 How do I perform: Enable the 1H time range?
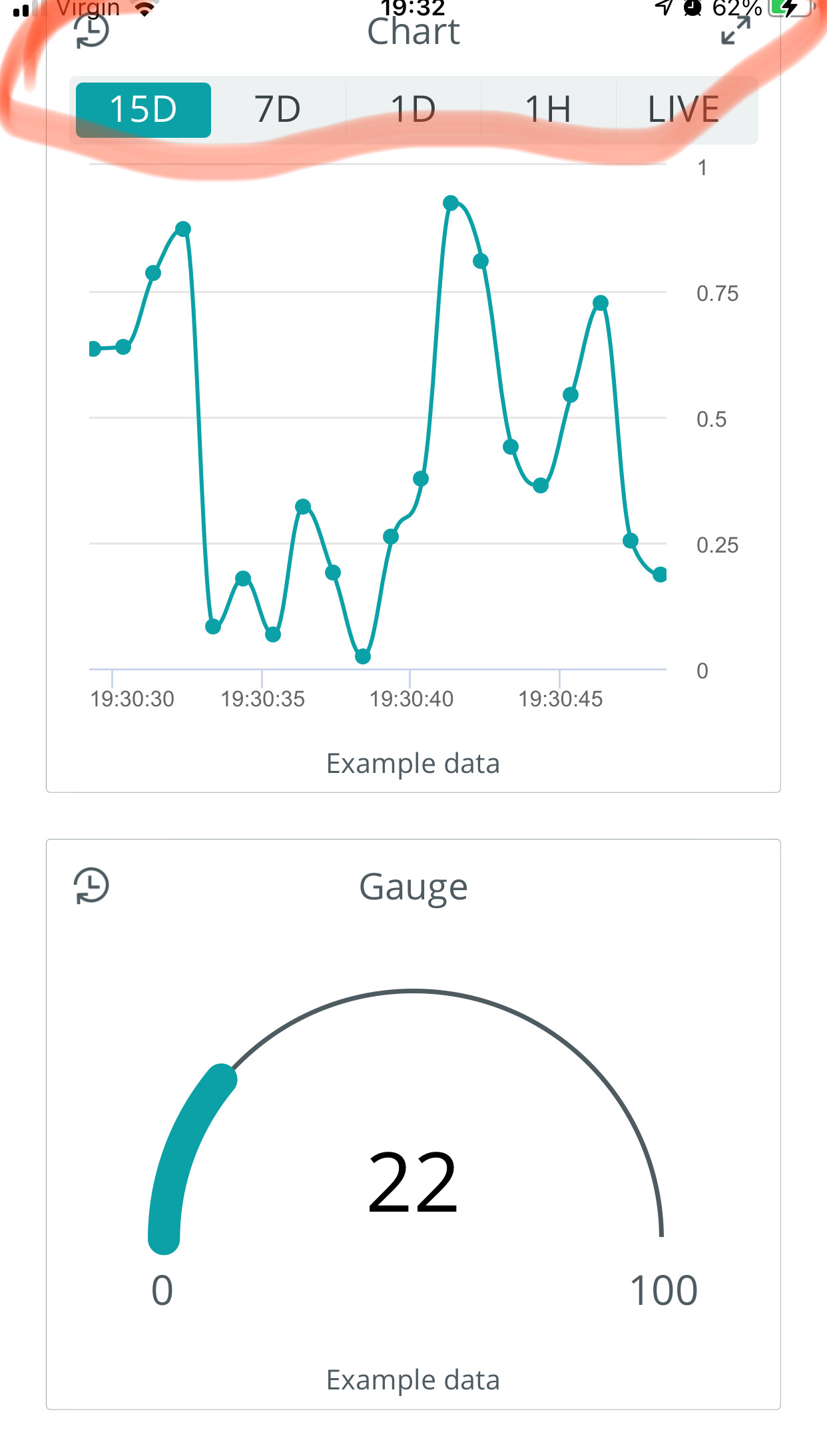547,109
